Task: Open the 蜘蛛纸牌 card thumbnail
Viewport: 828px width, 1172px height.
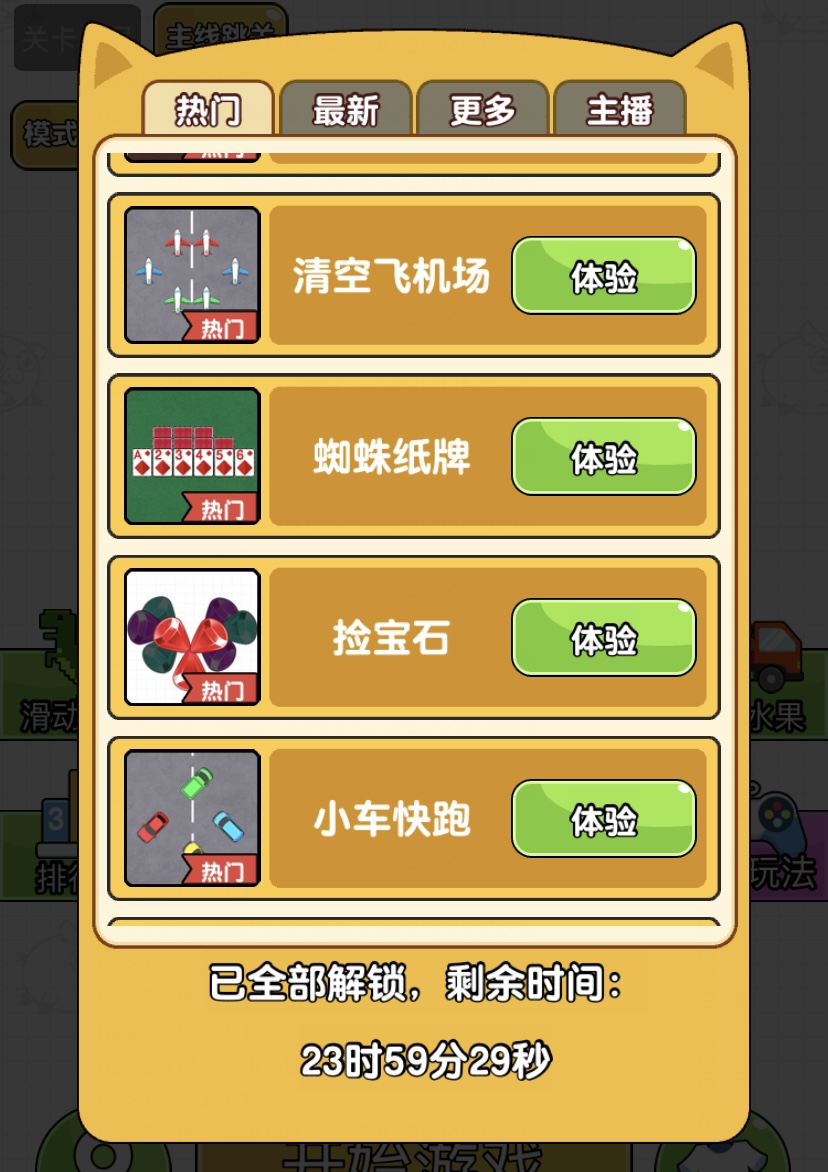Action: tap(192, 456)
